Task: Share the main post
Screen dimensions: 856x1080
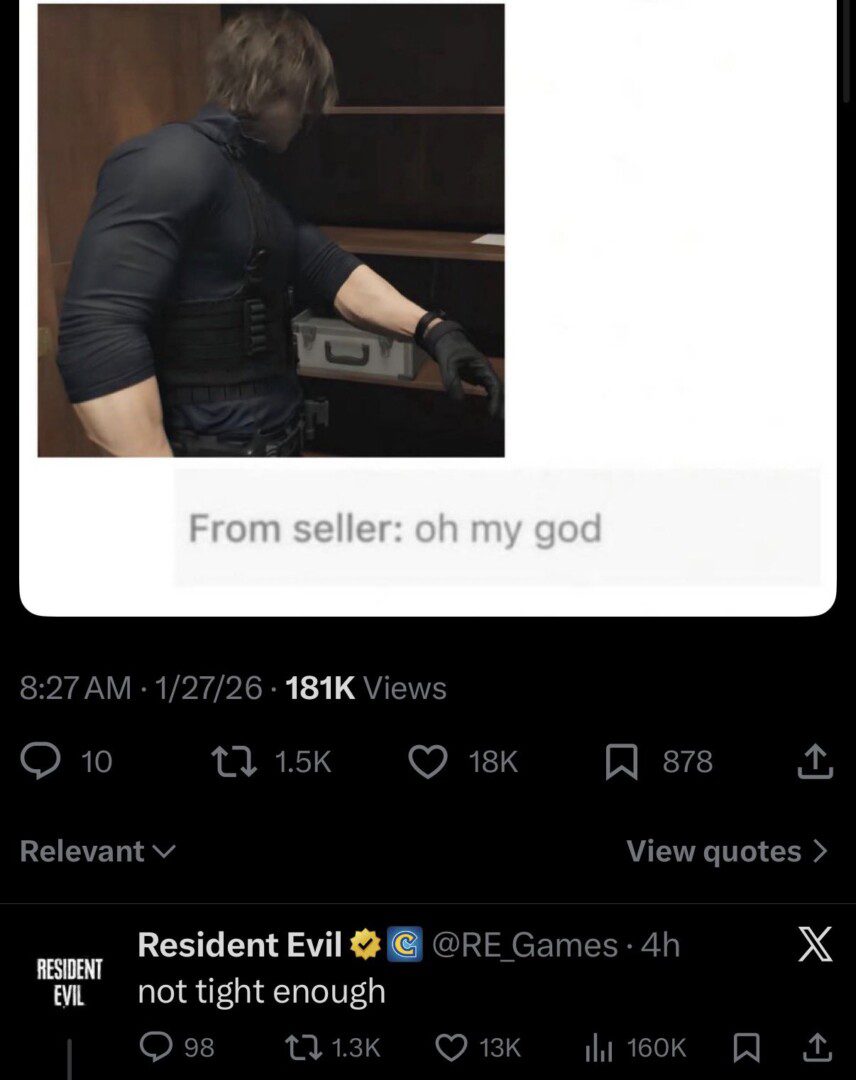Action: pyautogui.click(x=814, y=762)
